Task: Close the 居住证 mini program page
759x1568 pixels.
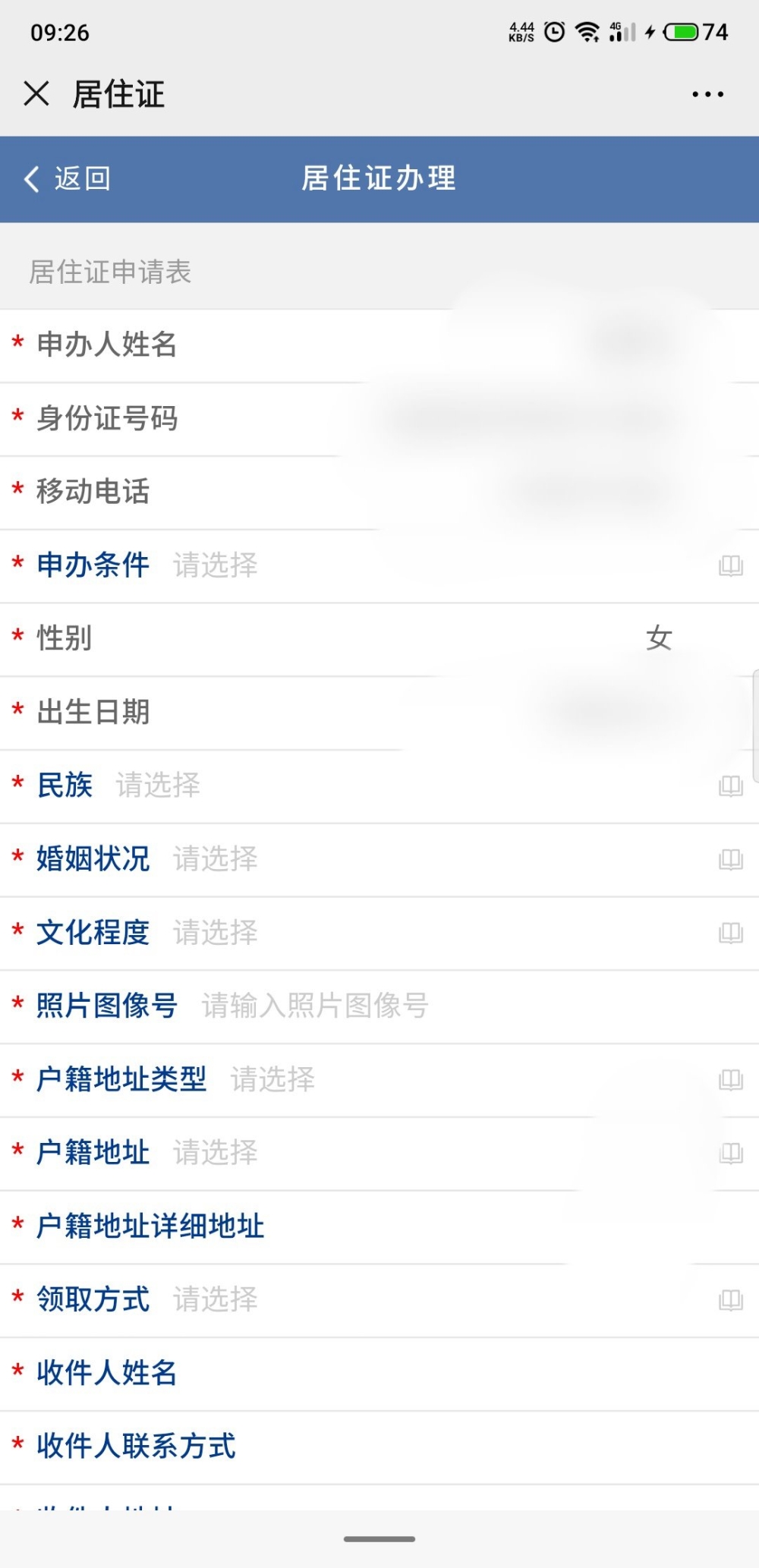Action: (36, 94)
